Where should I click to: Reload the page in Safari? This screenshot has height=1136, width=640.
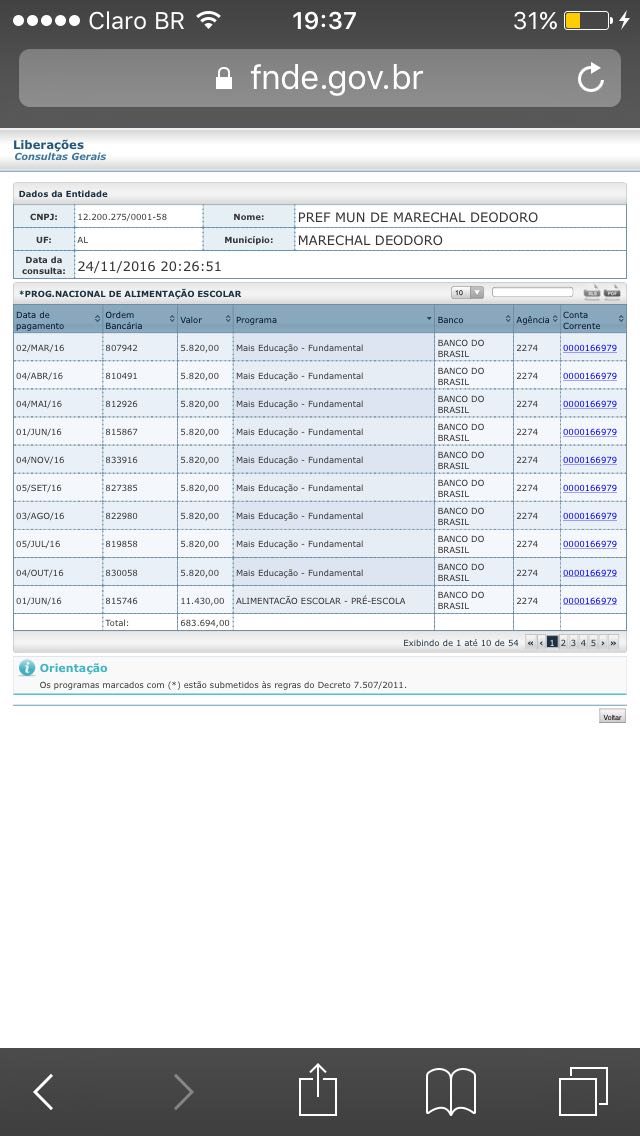(x=591, y=78)
